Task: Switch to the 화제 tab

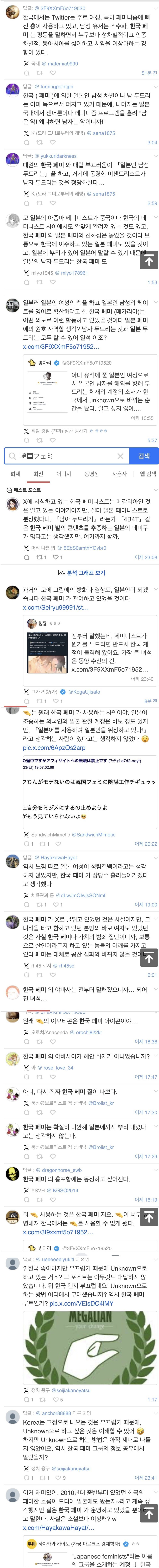Action: click(x=15, y=473)
